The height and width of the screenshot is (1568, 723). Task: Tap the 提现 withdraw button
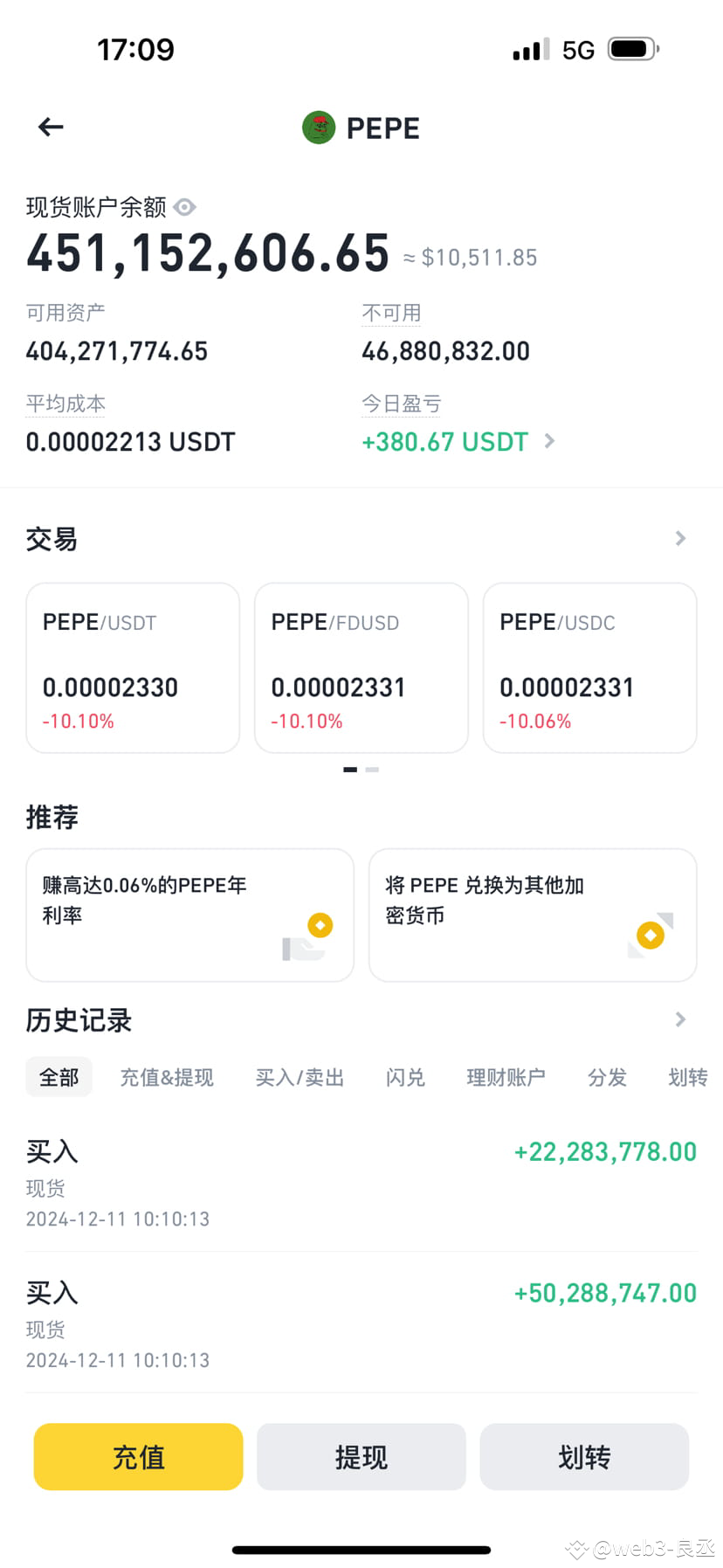[361, 1456]
